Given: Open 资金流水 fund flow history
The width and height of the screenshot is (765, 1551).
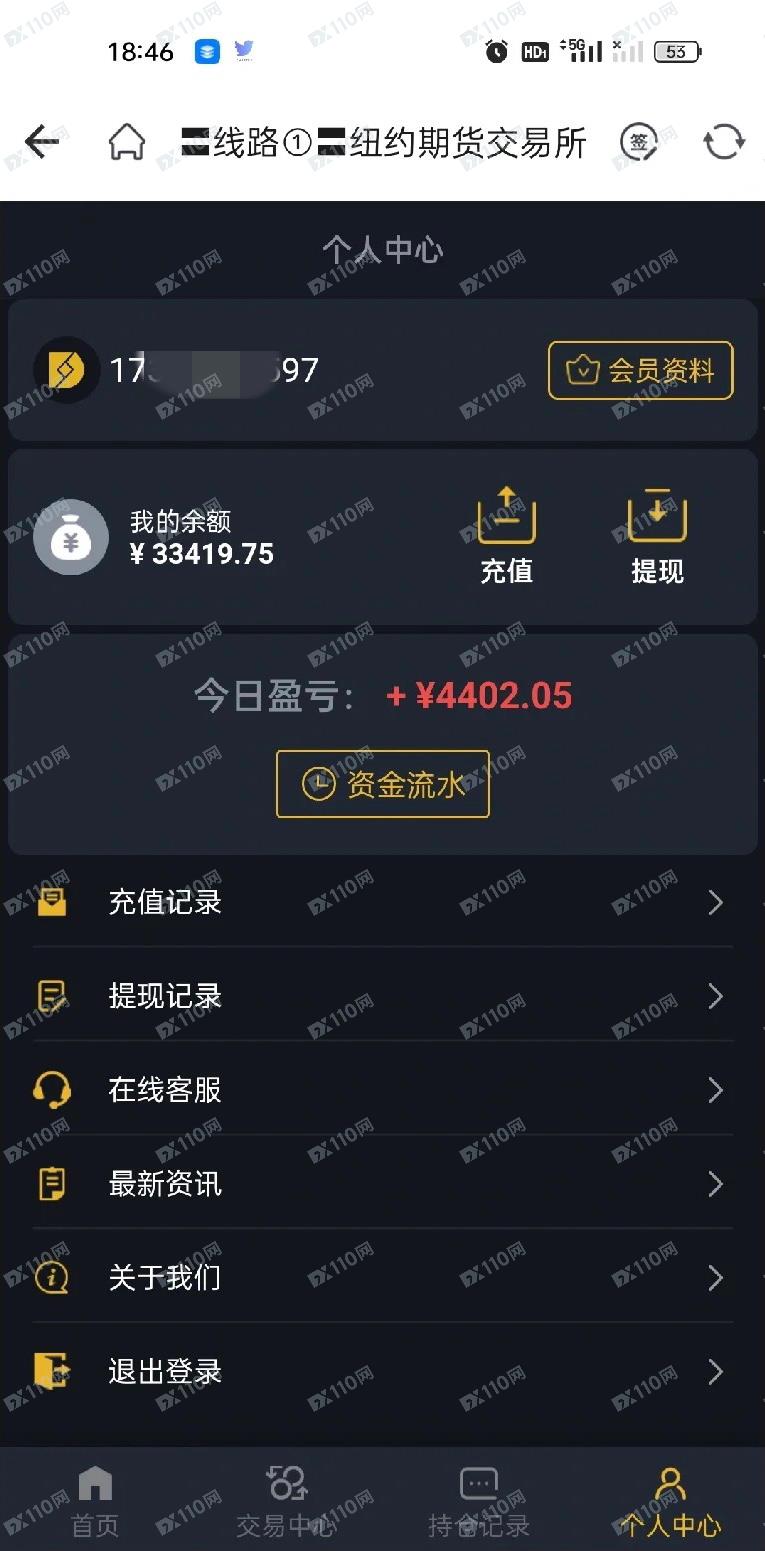Looking at the screenshot, I should coord(383,784).
